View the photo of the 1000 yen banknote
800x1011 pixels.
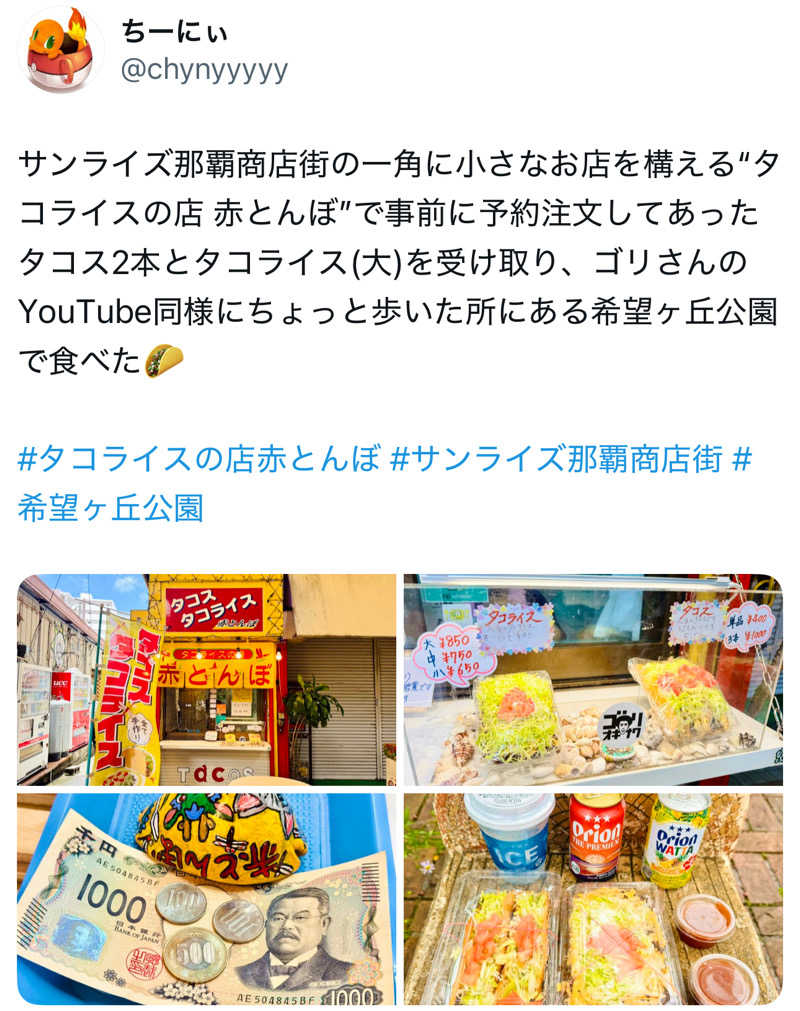[x=207, y=899]
